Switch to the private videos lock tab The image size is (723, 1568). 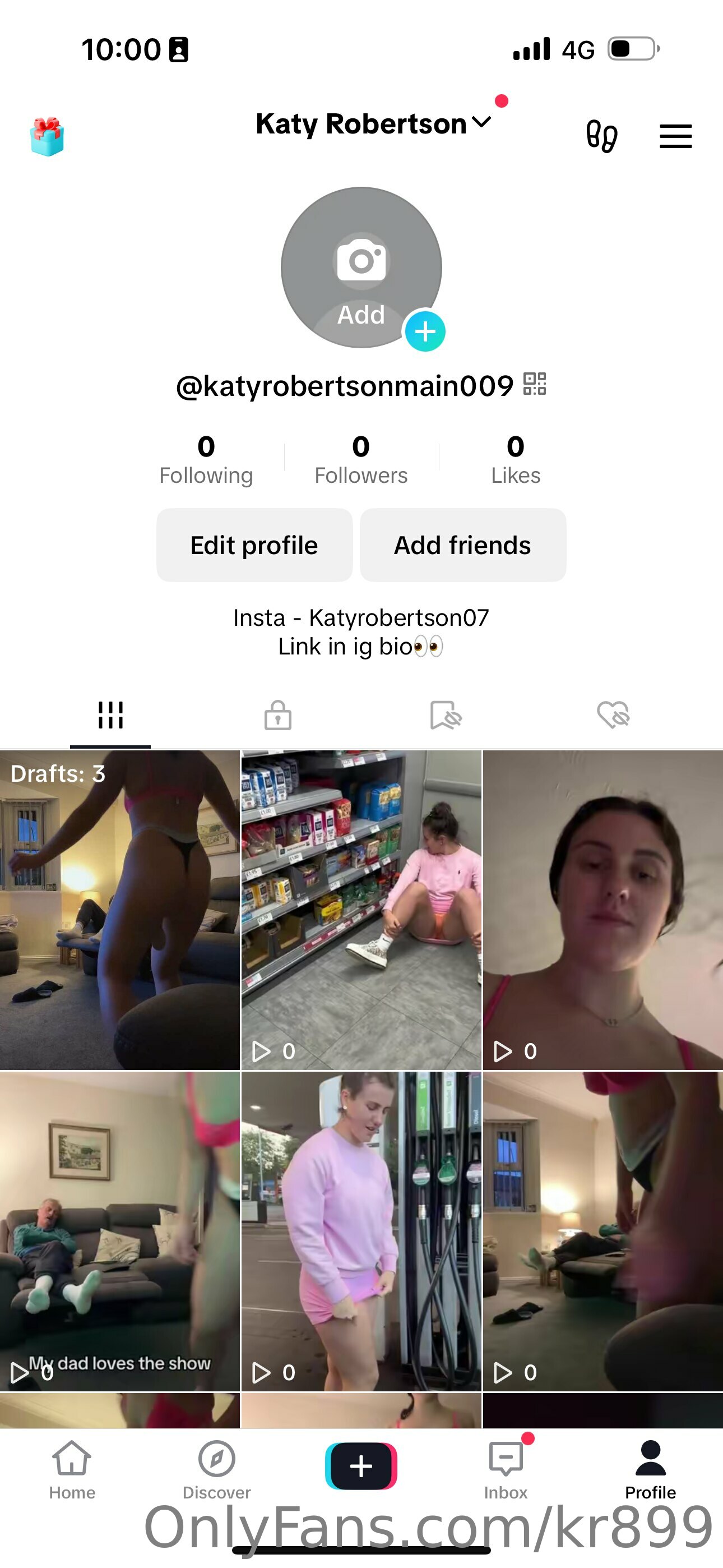[277, 714]
